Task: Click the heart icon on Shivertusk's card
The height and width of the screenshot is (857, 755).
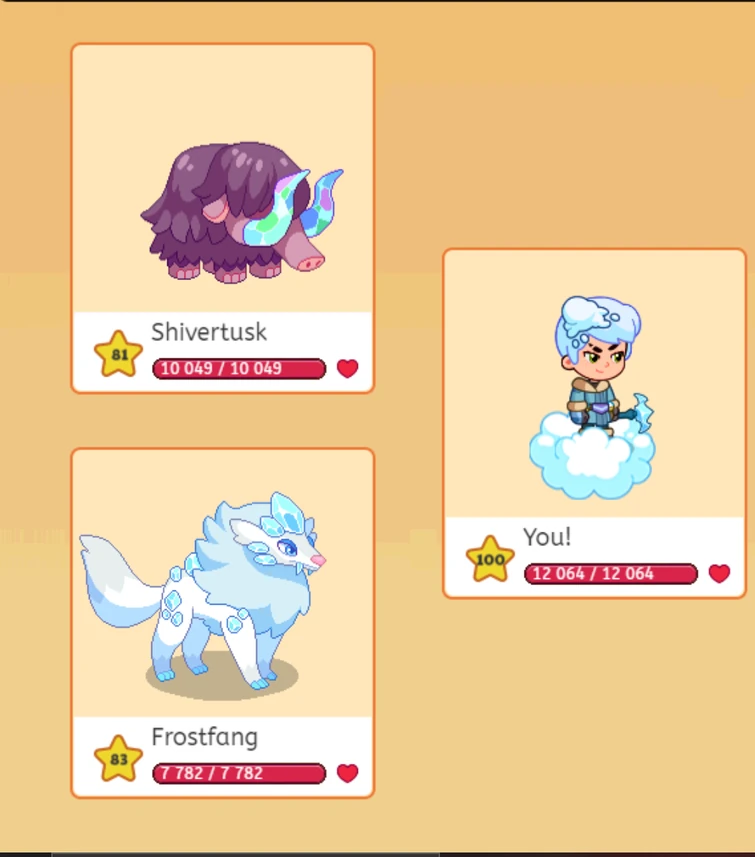Action: point(347,368)
